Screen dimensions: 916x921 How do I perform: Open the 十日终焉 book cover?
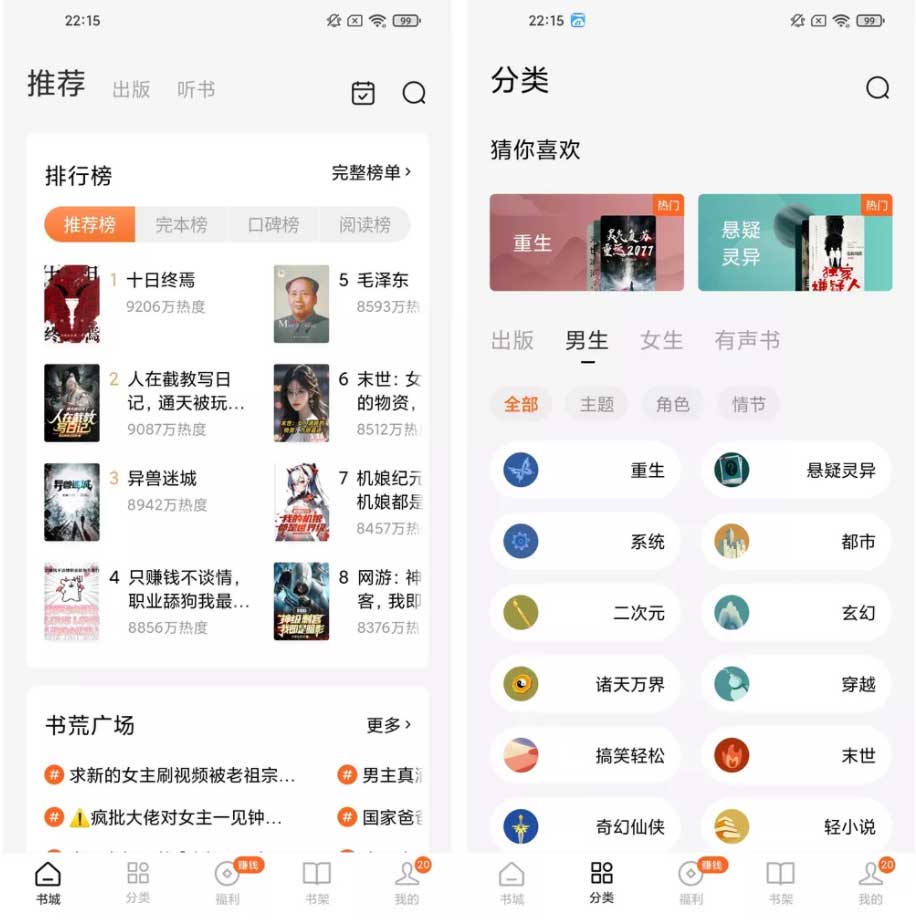(71, 305)
